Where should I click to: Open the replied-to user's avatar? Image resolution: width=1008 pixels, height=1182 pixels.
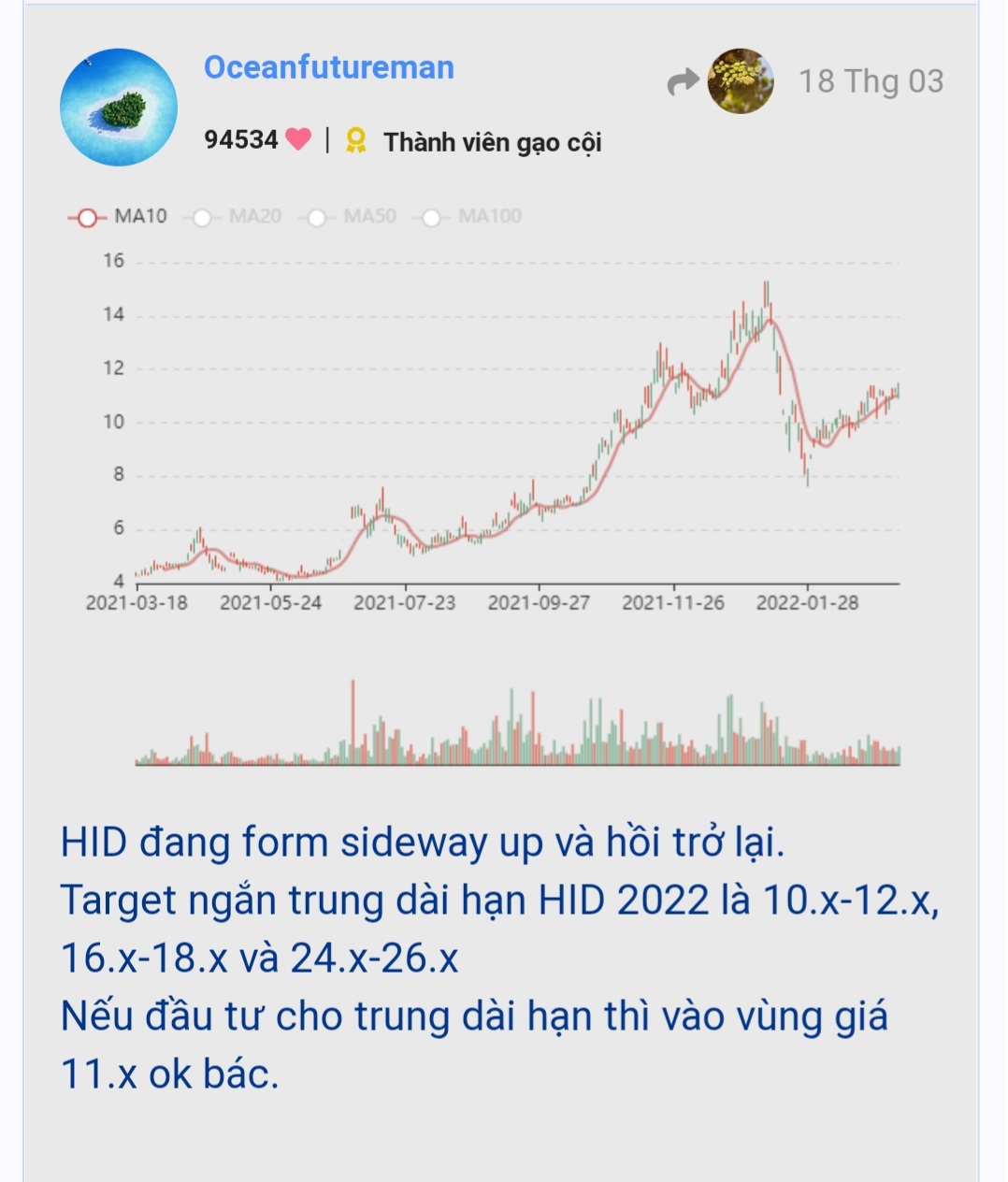point(741,81)
